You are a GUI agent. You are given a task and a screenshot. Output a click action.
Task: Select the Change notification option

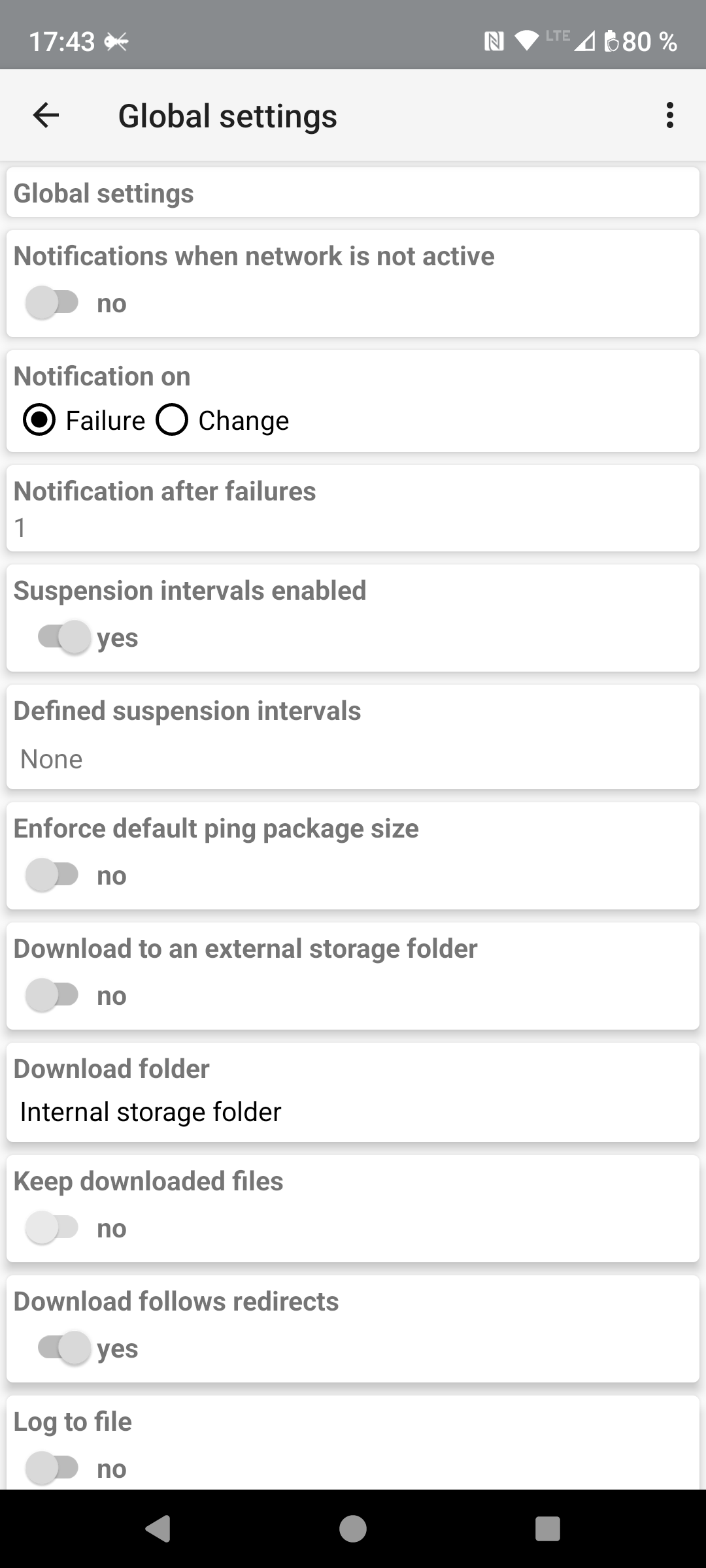pyautogui.click(x=222, y=420)
